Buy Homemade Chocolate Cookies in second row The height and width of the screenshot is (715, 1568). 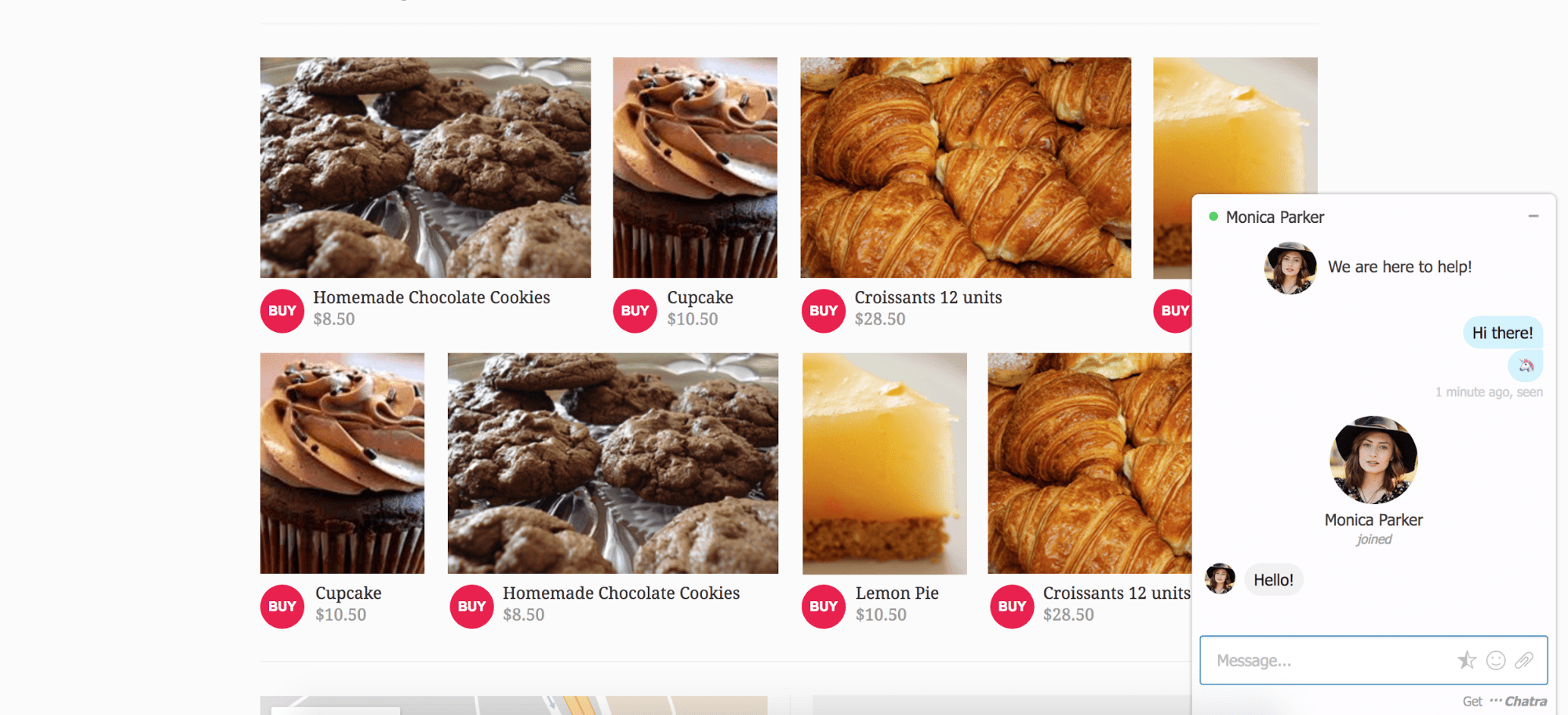[471, 607]
